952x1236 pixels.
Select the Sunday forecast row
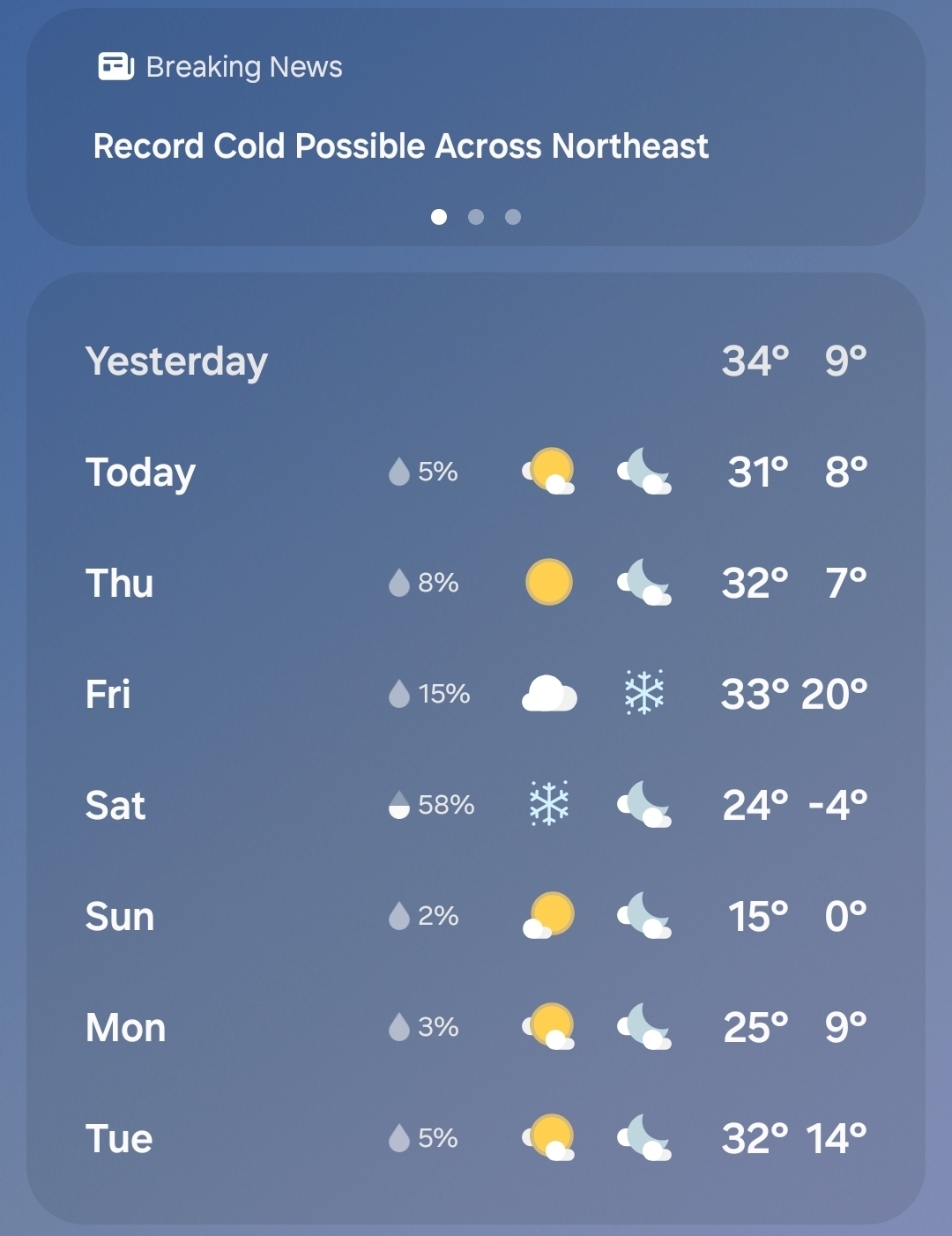[476, 916]
